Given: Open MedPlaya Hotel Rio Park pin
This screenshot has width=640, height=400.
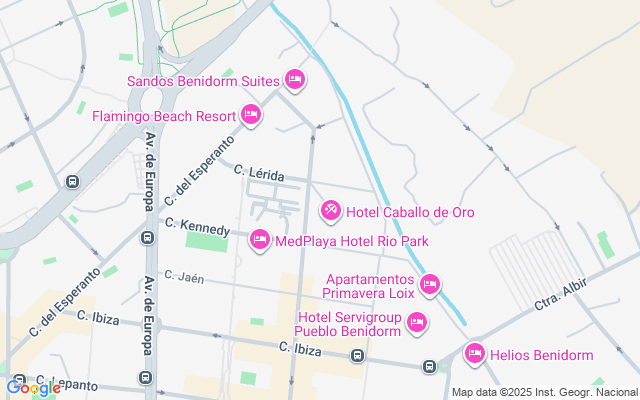Looking at the screenshot, I should [259, 240].
